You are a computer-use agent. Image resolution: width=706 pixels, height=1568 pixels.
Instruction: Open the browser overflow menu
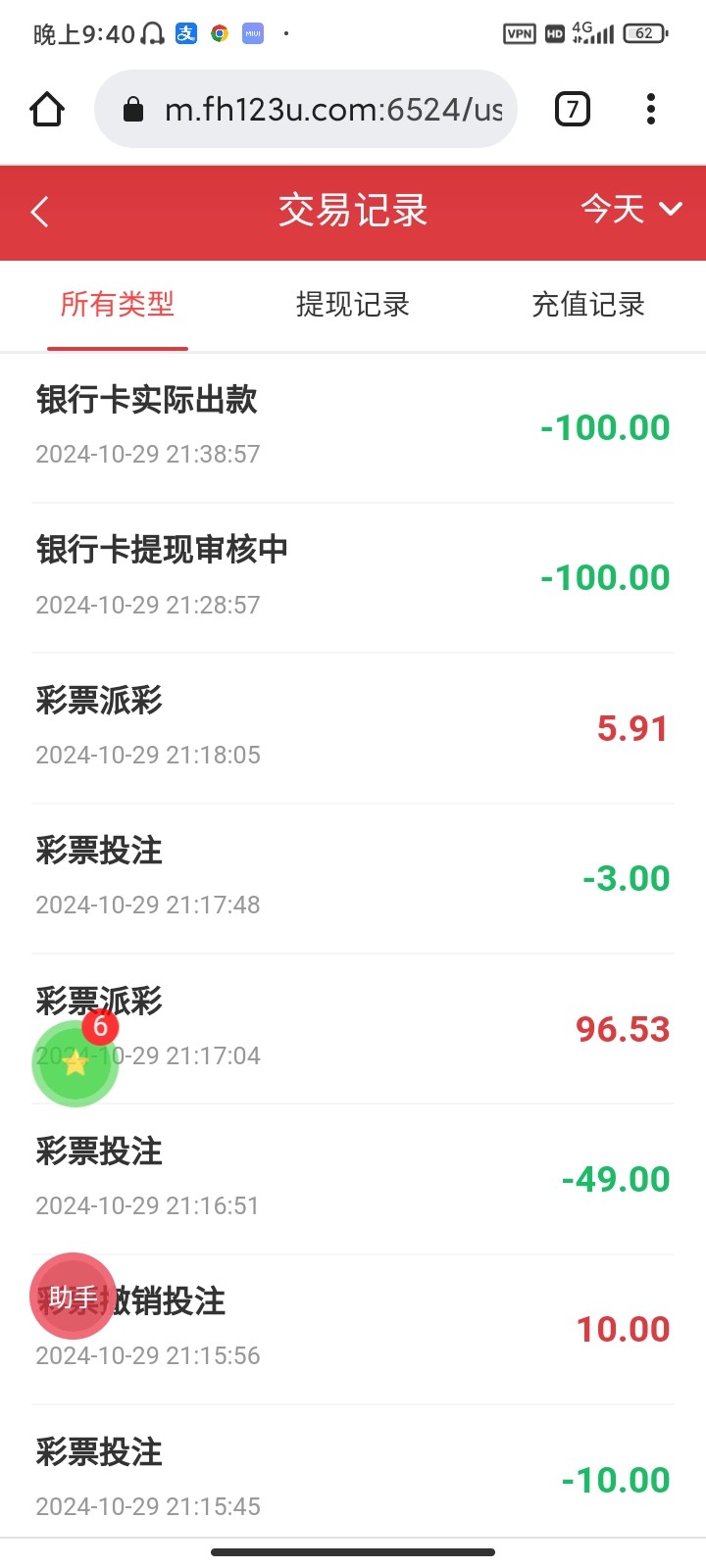[x=650, y=109]
